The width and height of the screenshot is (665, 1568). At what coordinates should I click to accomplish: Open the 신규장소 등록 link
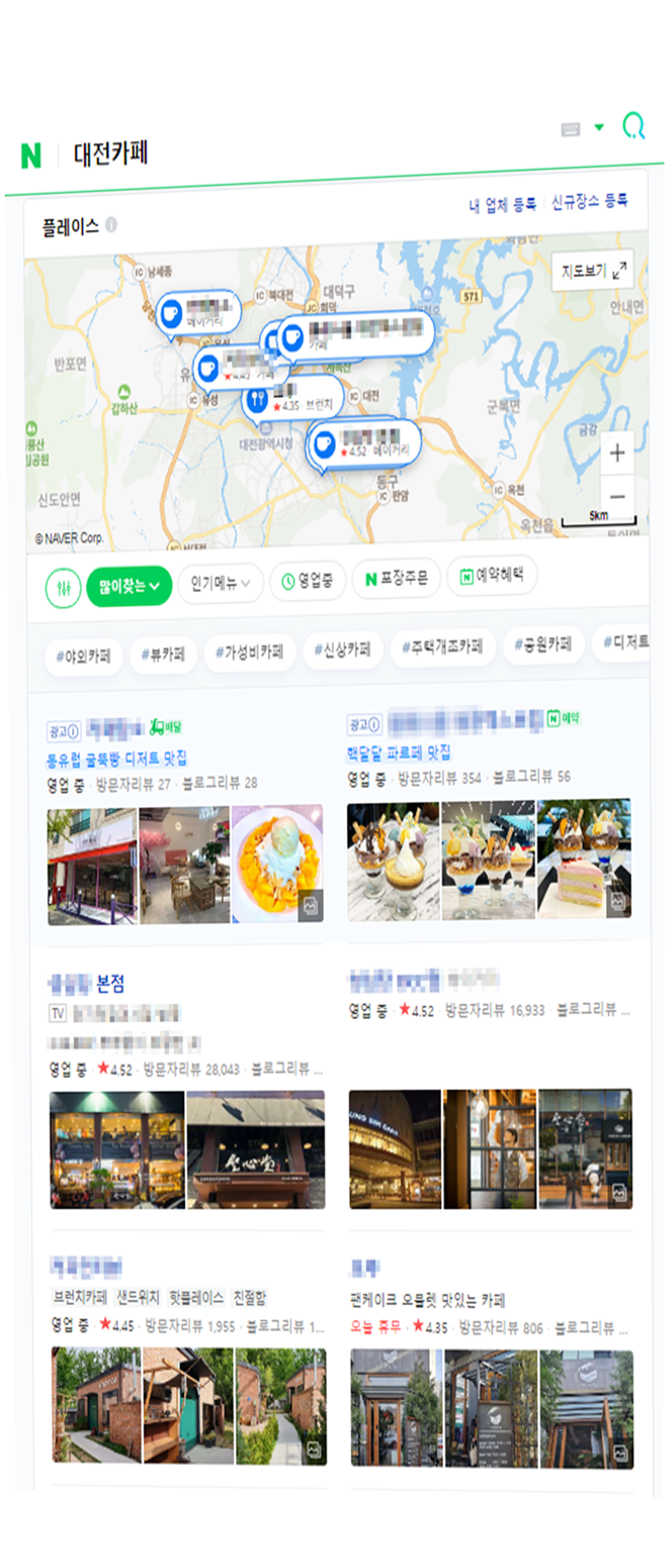click(589, 200)
